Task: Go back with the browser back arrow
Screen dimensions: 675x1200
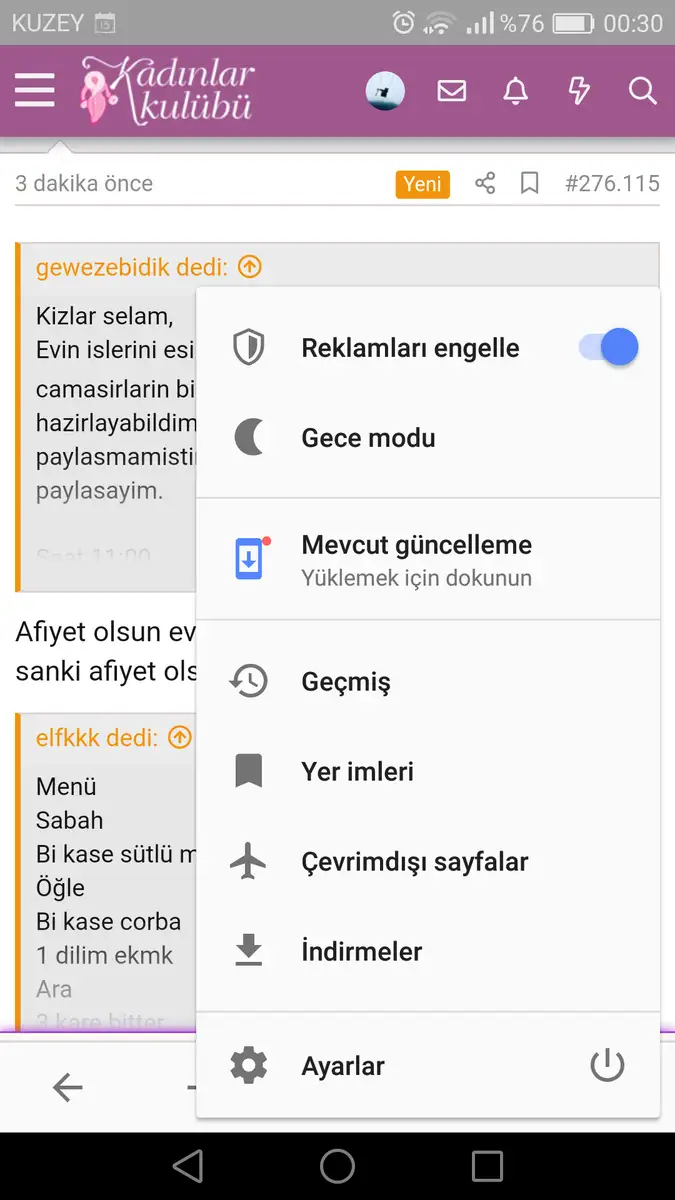Action: coord(68,1087)
